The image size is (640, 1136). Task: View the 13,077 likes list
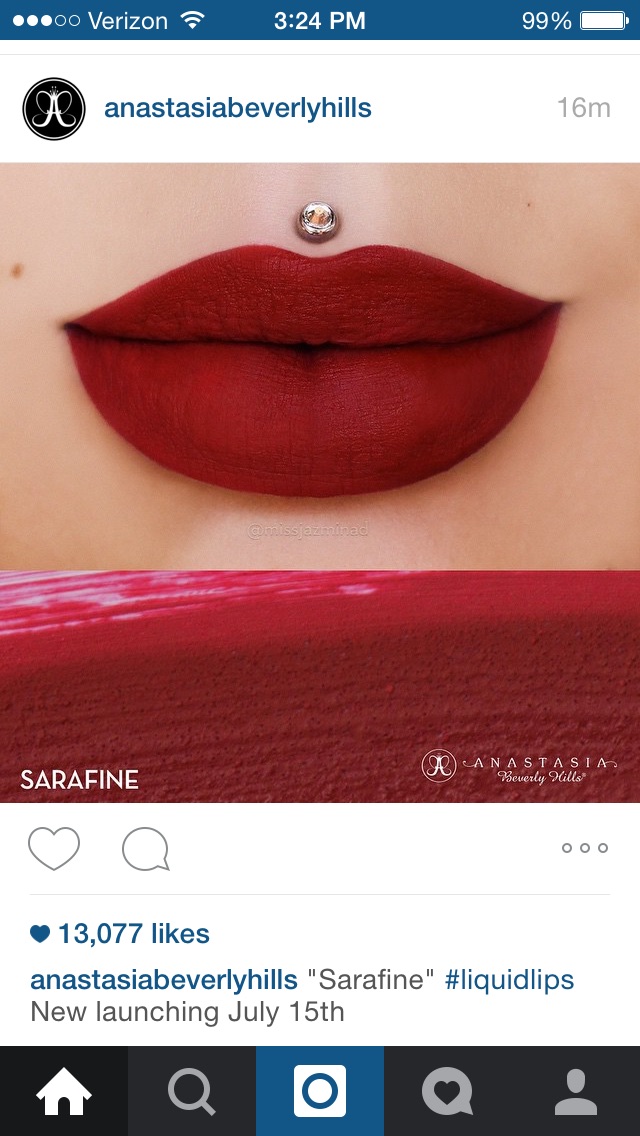coord(120,934)
